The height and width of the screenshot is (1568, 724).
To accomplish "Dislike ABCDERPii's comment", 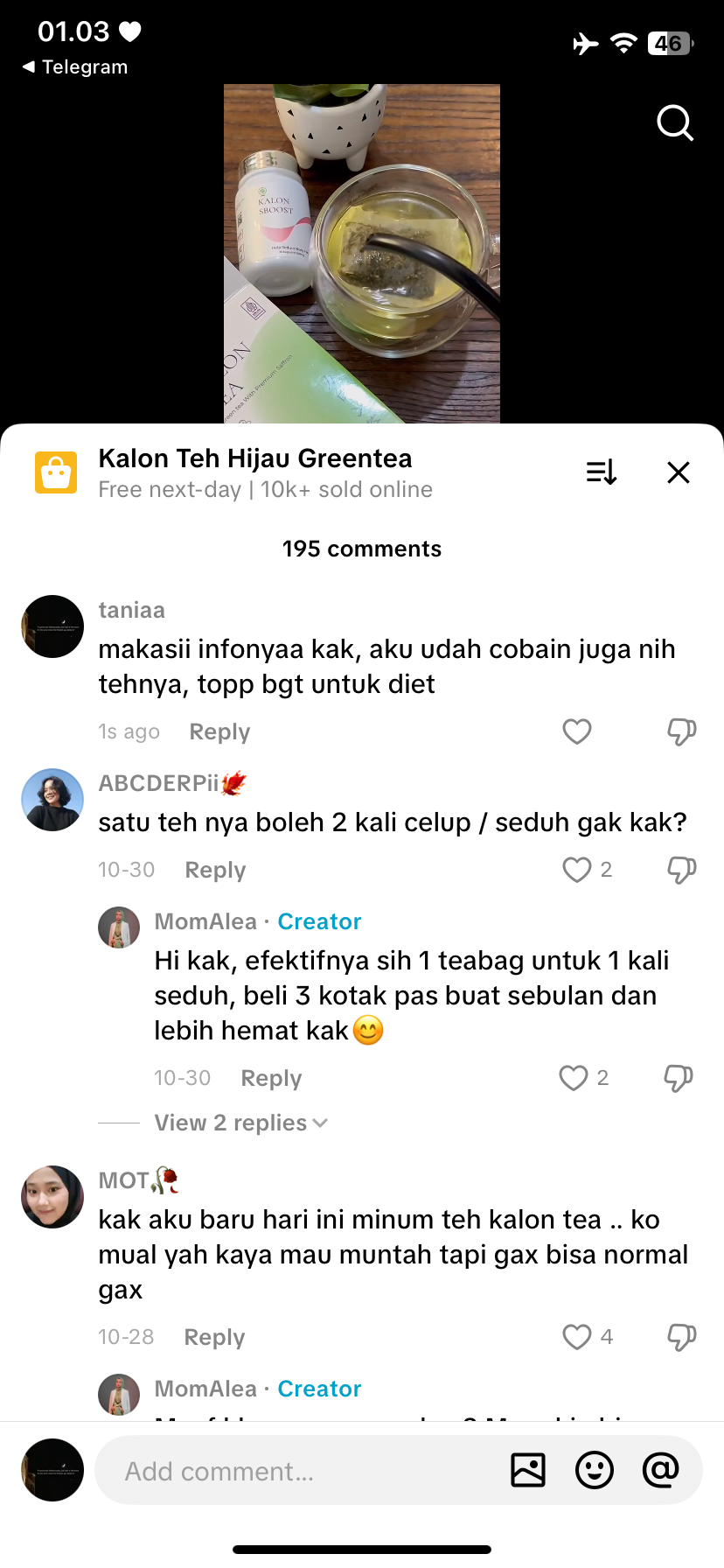I will [681, 870].
